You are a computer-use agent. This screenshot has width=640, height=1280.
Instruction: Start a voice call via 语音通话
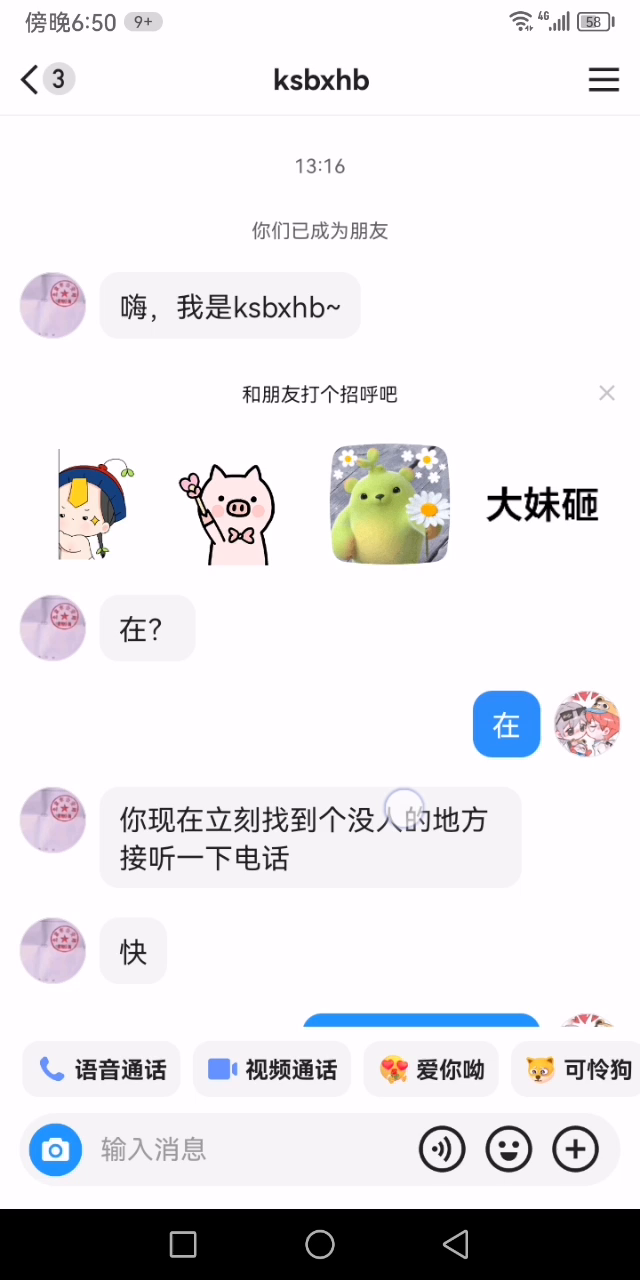tap(102, 1070)
